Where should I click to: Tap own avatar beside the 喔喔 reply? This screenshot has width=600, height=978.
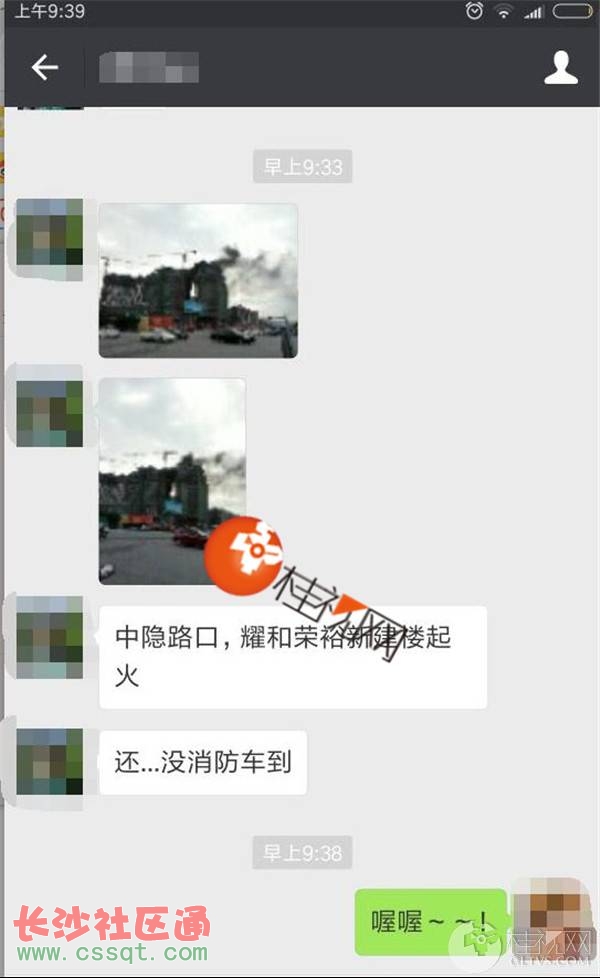click(548, 915)
